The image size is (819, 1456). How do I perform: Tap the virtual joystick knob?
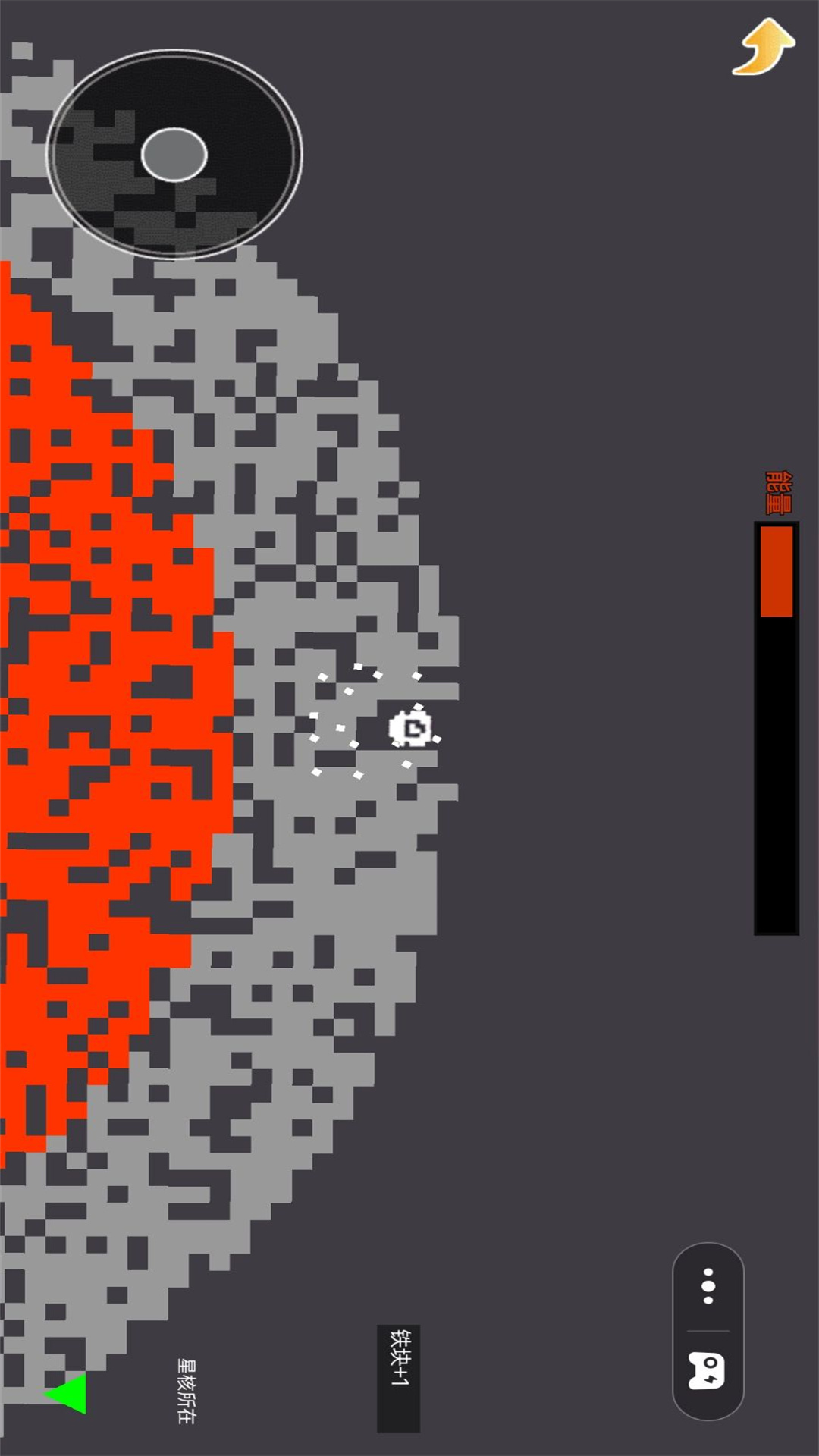click(174, 155)
